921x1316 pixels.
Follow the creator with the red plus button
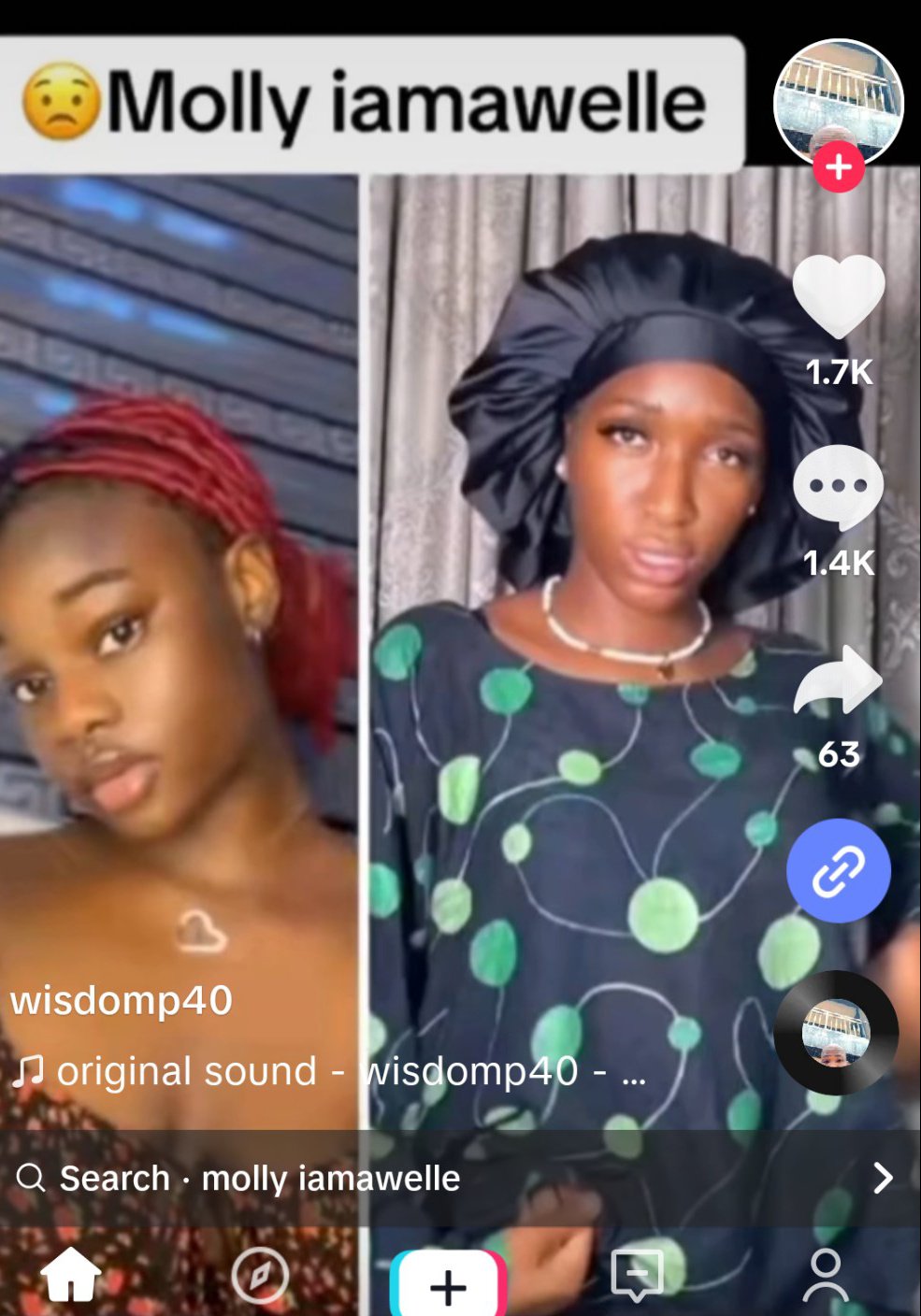tap(838, 167)
